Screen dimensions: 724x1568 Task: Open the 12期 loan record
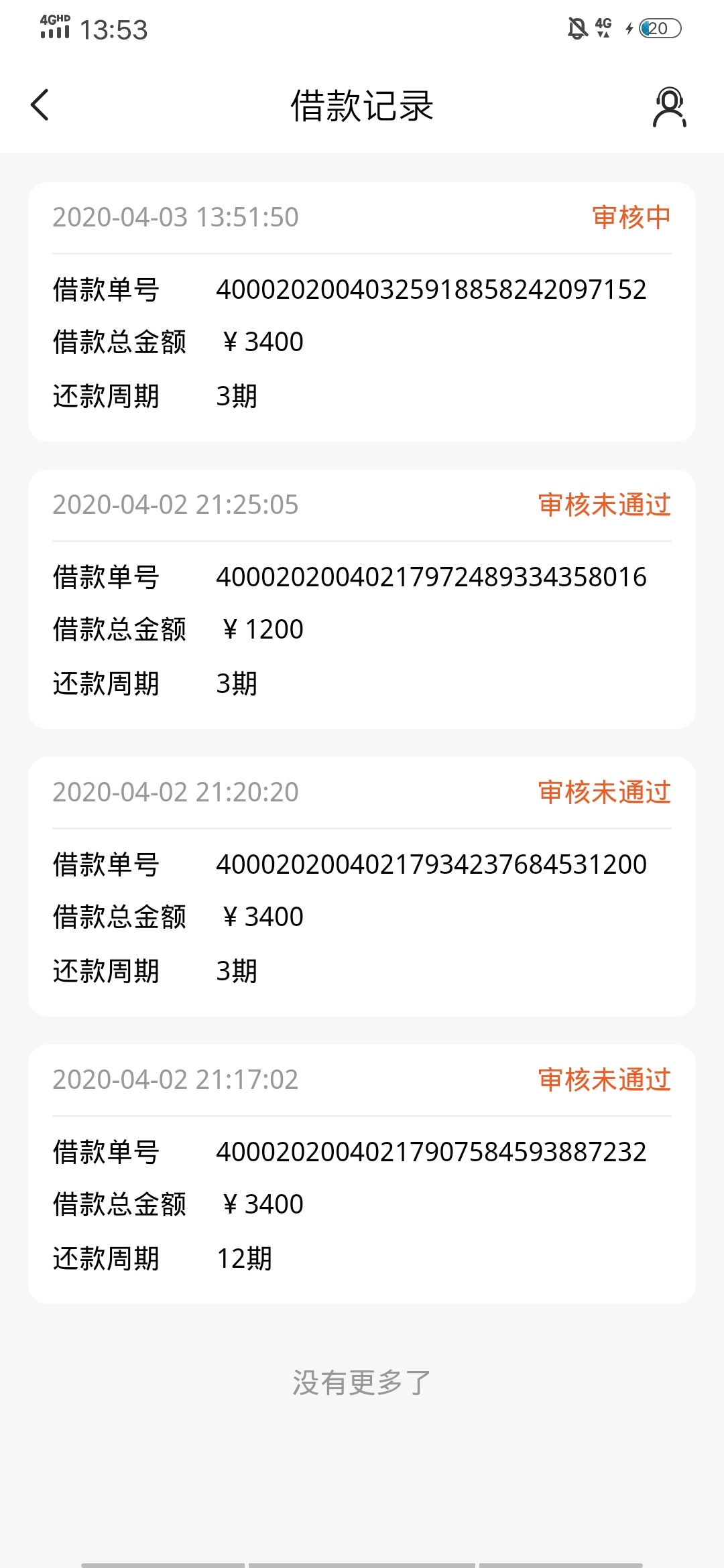[362, 1174]
